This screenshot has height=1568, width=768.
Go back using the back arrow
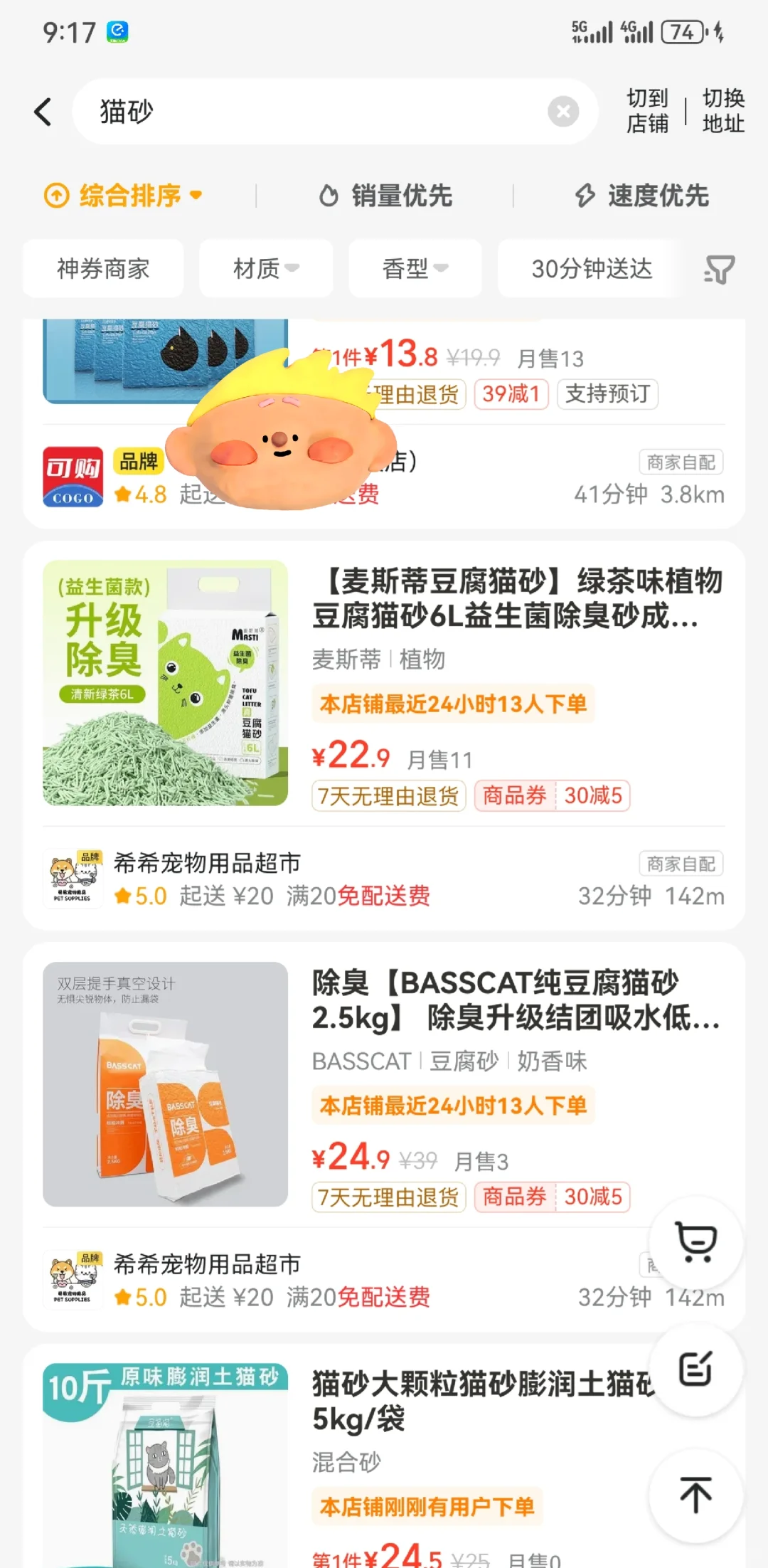[43, 112]
